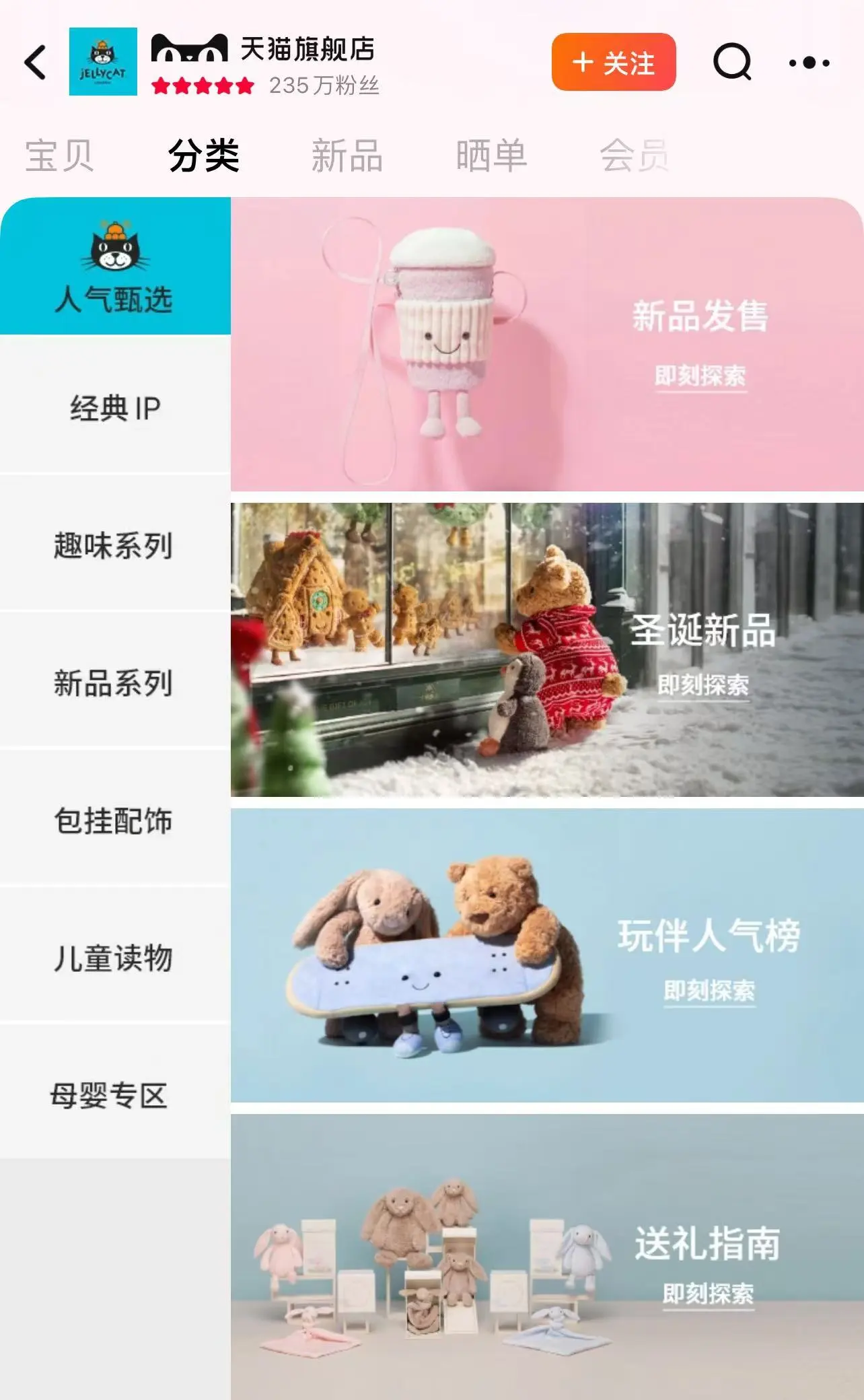
Task: Switch to the 晒单 tab
Action: click(x=491, y=155)
